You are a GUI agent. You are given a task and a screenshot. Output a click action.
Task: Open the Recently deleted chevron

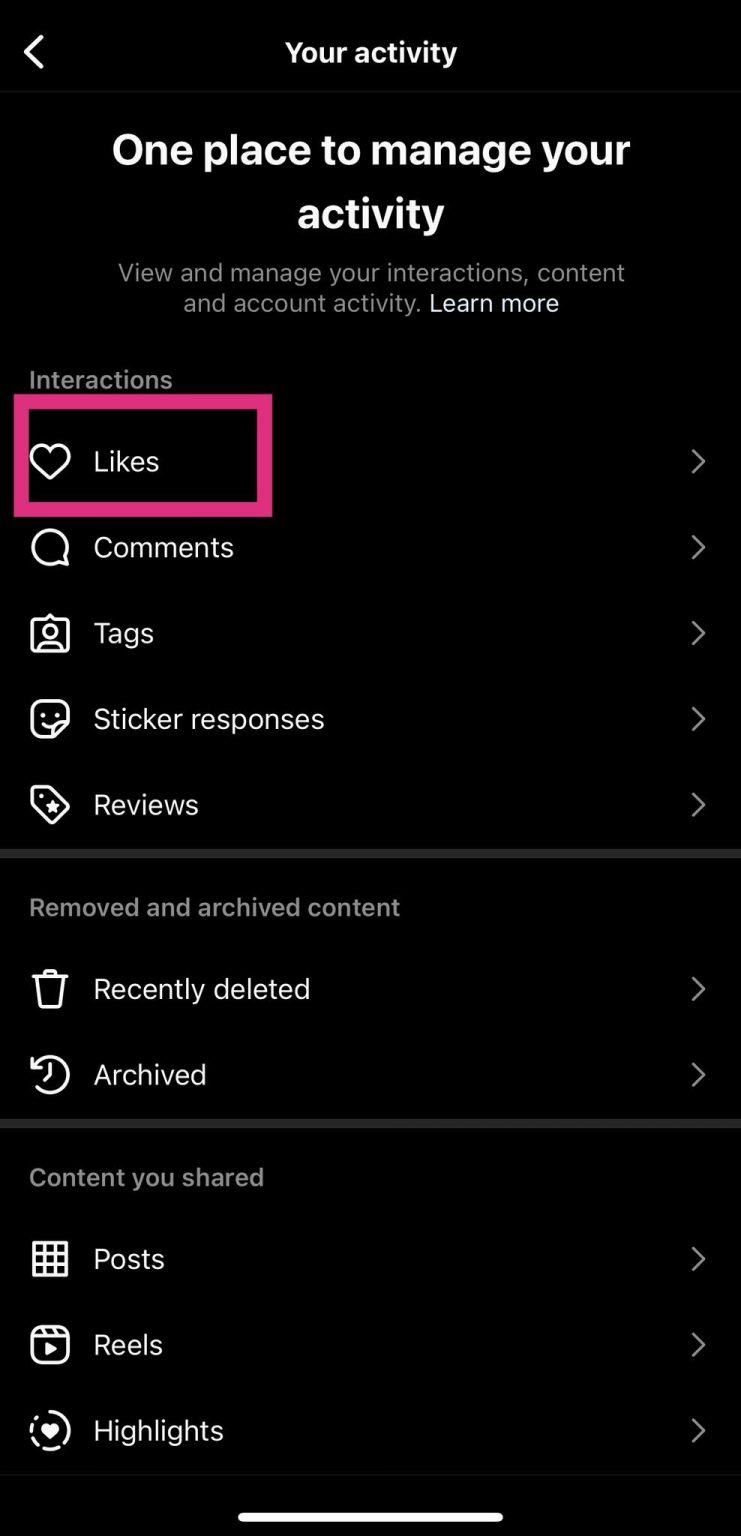point(698,989)
